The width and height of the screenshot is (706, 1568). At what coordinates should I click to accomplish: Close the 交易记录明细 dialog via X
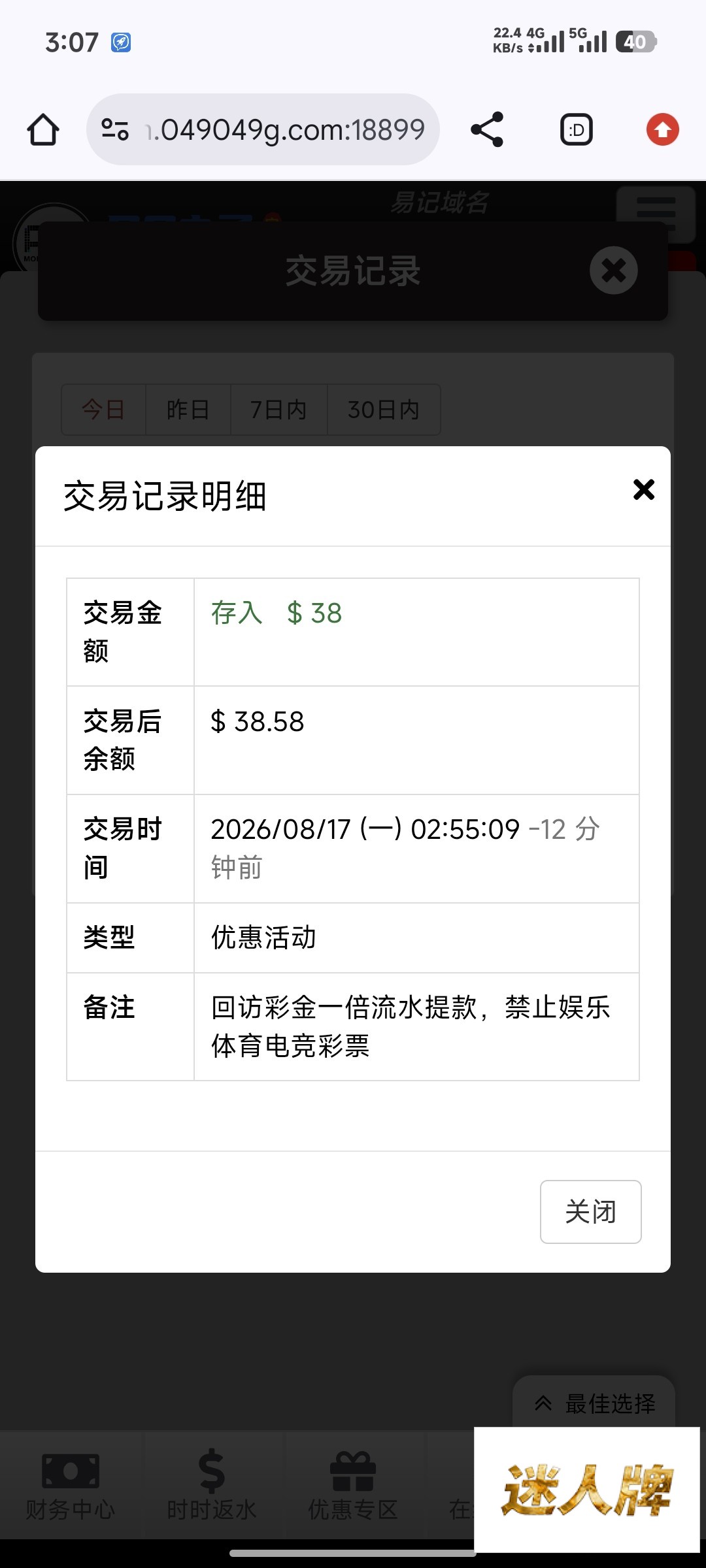pos(644,489)
